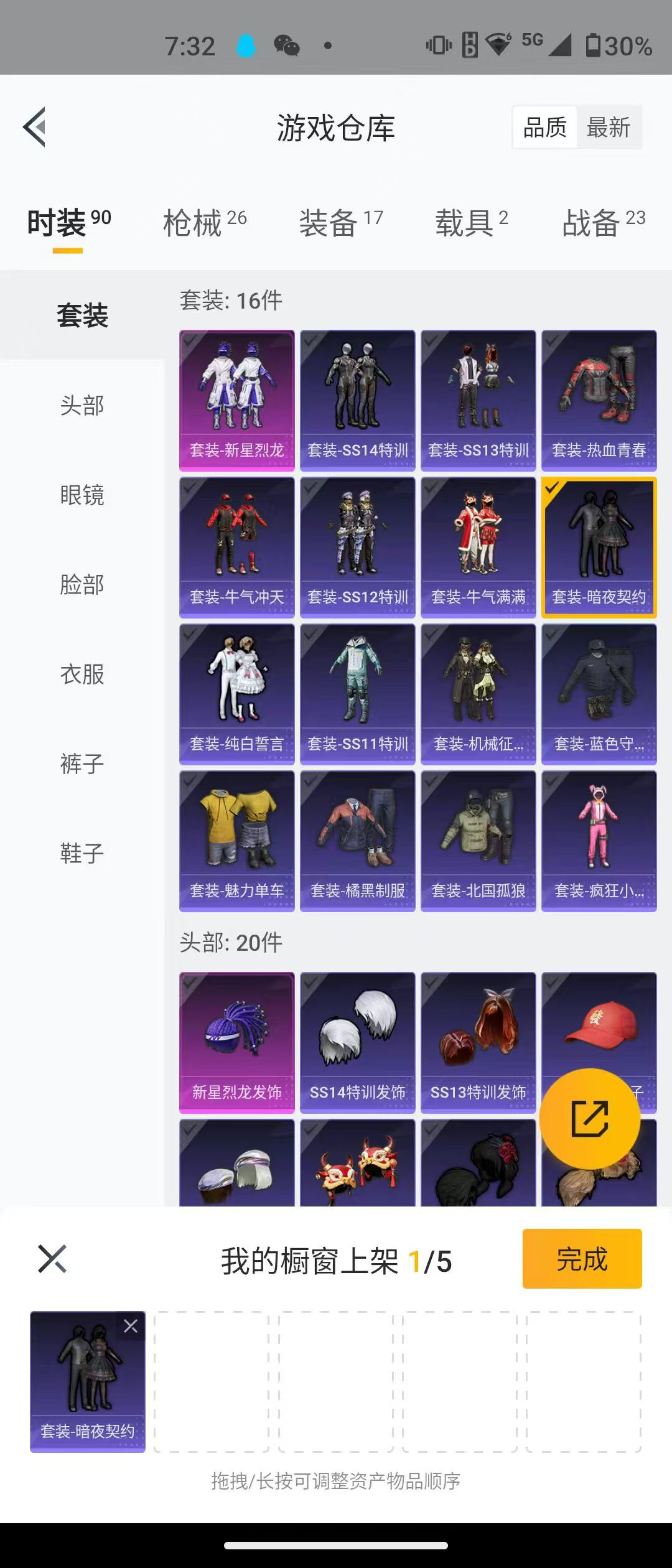Tap the back arrow to leave 游戏仓库
The image size is (672, 1568).
coord(35,128)
